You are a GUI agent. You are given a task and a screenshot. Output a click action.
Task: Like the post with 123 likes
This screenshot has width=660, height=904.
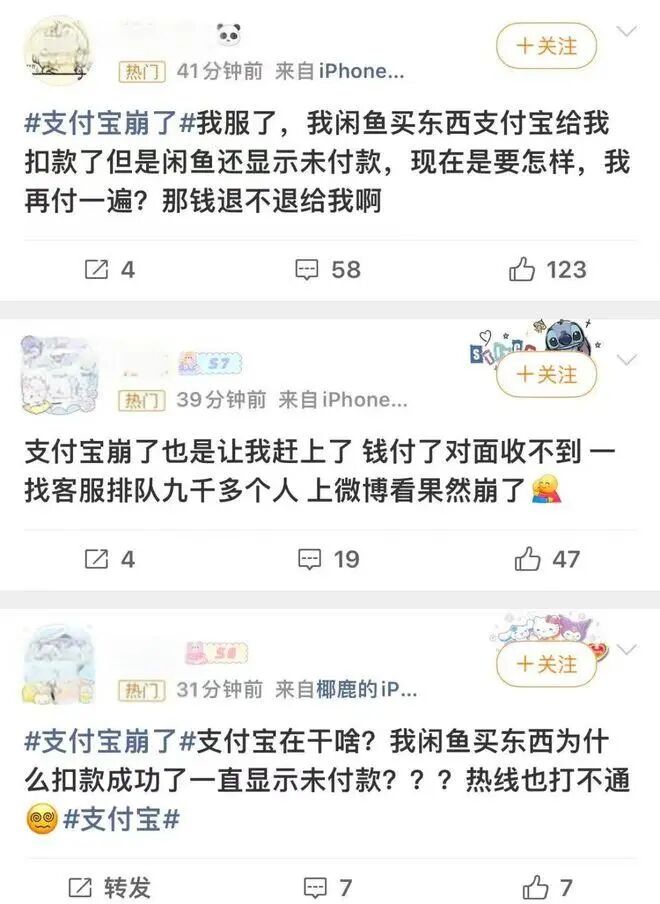coord(547,269)
